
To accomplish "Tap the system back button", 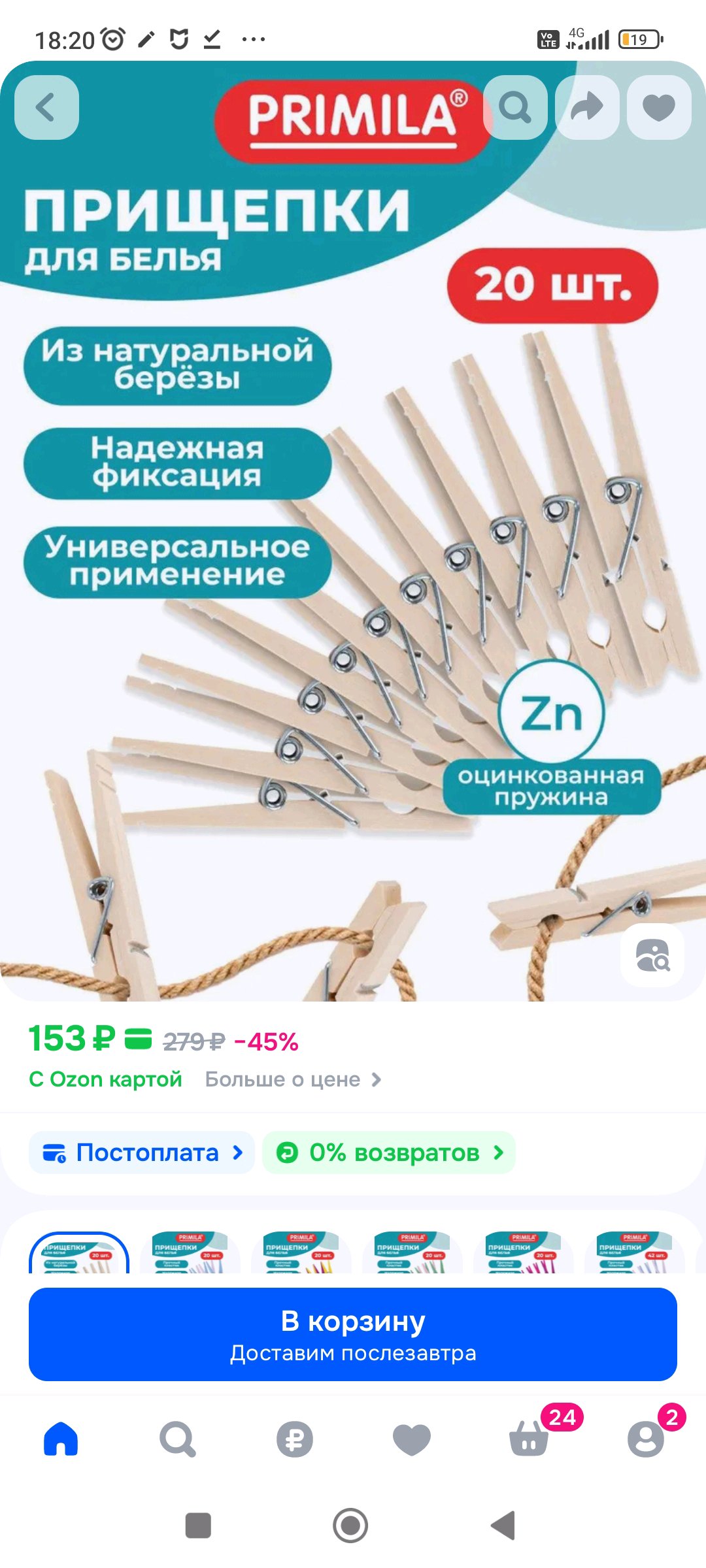I will [503, 1526].
